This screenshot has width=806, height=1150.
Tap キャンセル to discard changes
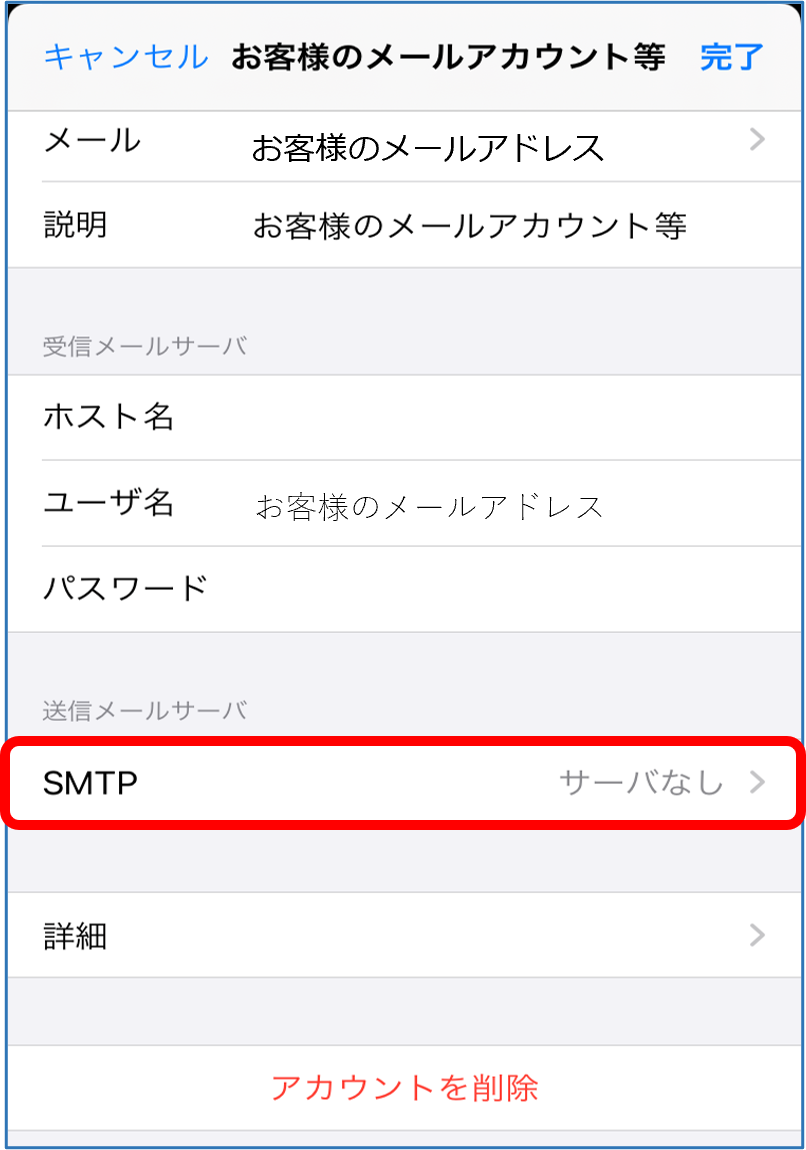click(x=126, y=57)
